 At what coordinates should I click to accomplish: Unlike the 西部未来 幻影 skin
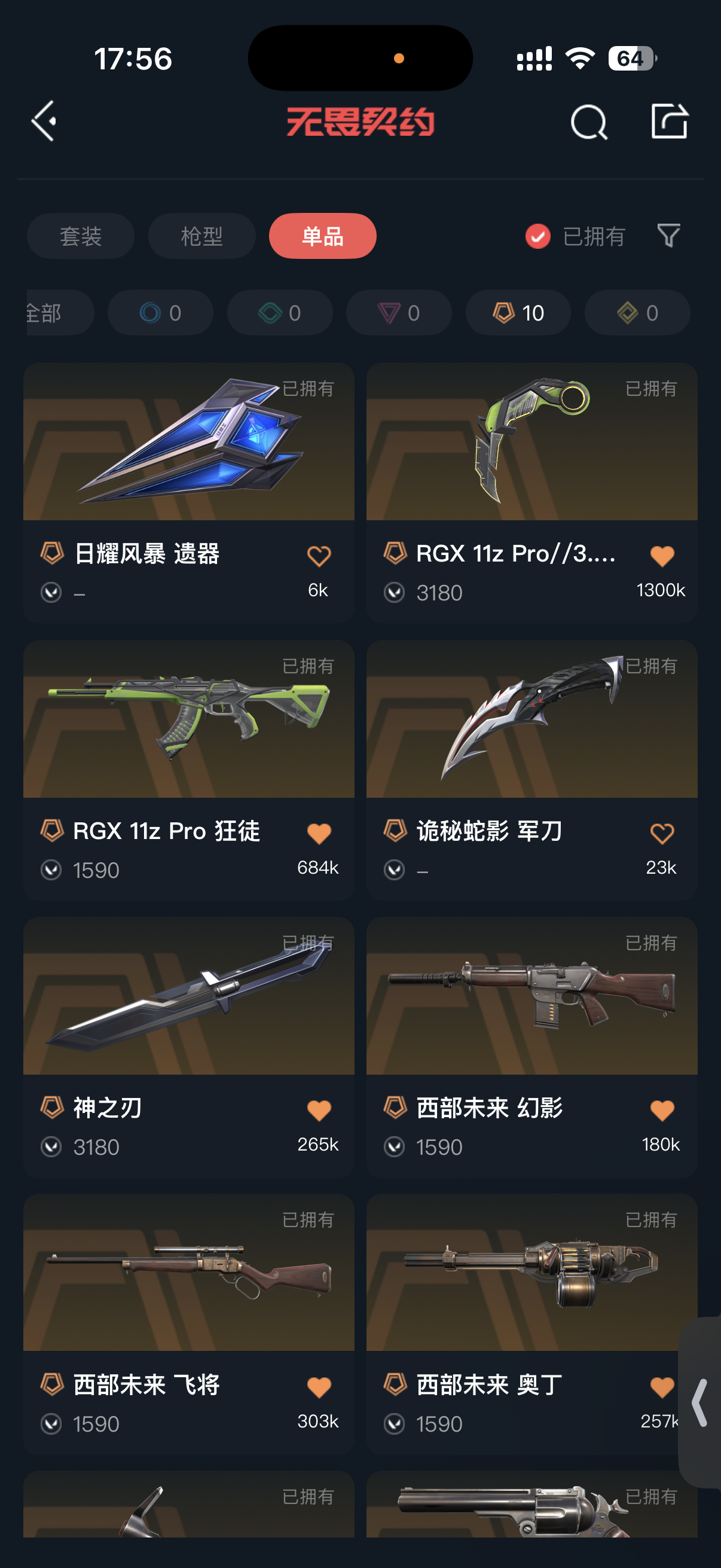coord(662,1111)
